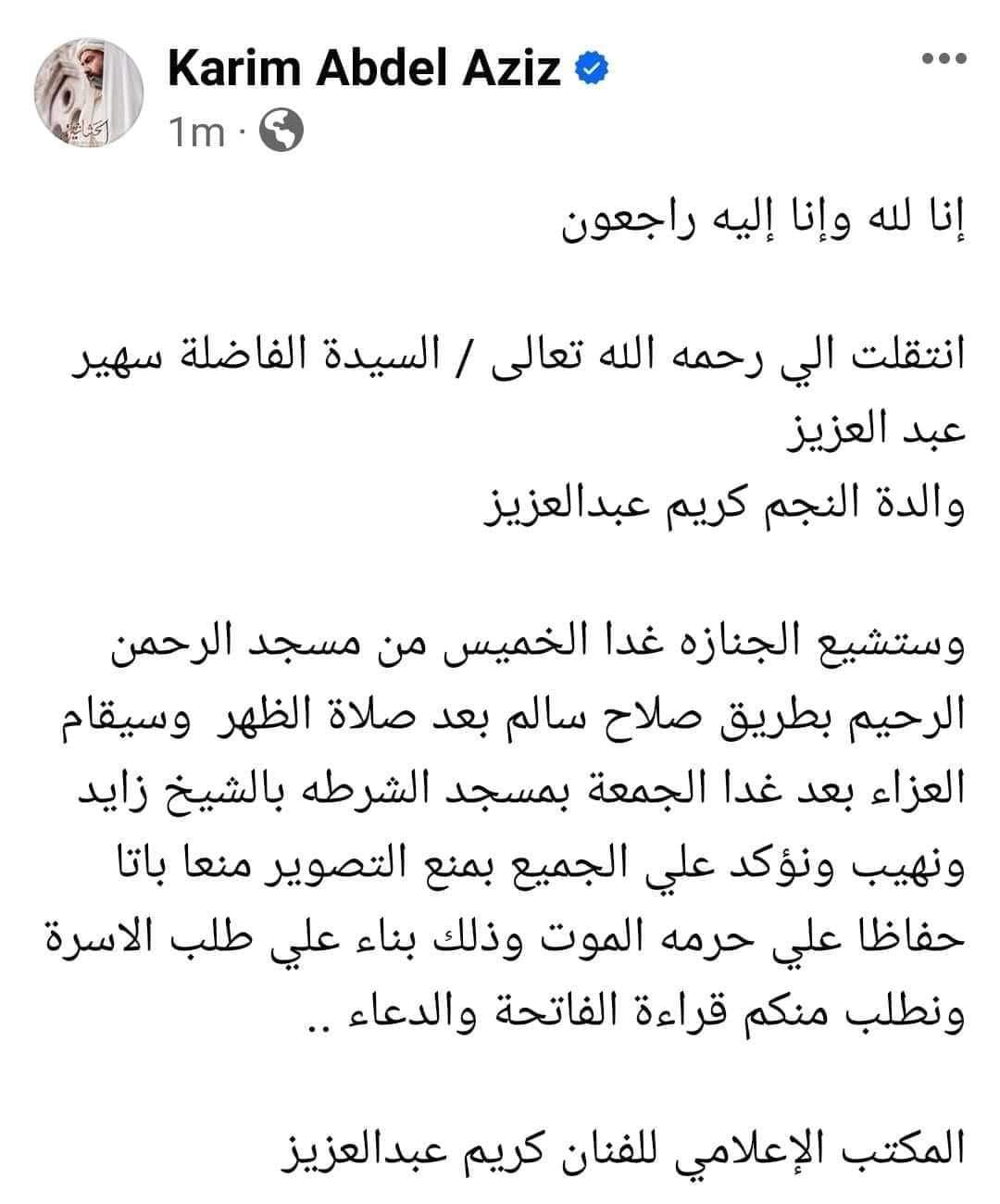The image size is (1000, 1204).
Task: Tap the public audience globe icon
Action: [x=281, y=132]
